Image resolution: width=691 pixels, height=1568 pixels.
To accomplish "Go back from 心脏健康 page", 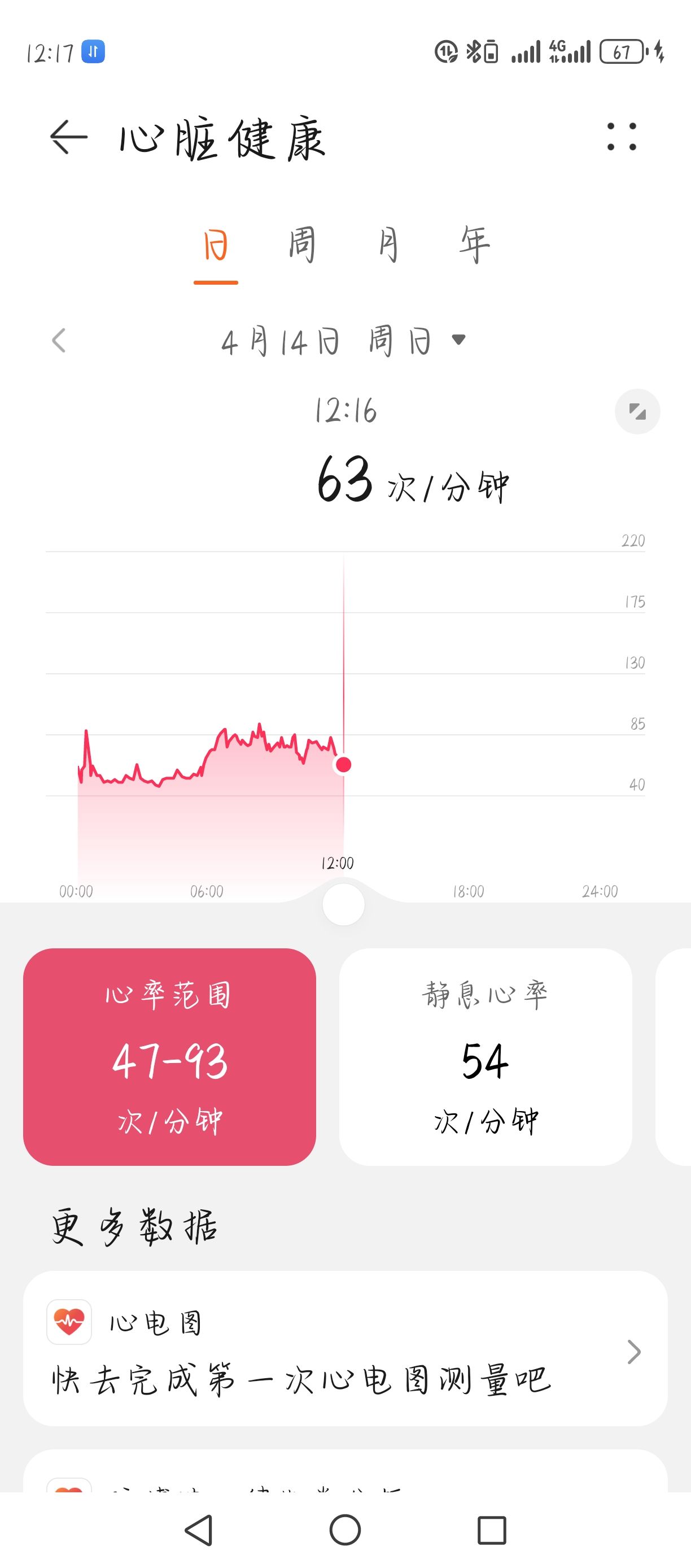I will pyautogui.click(x=68, y=138).
